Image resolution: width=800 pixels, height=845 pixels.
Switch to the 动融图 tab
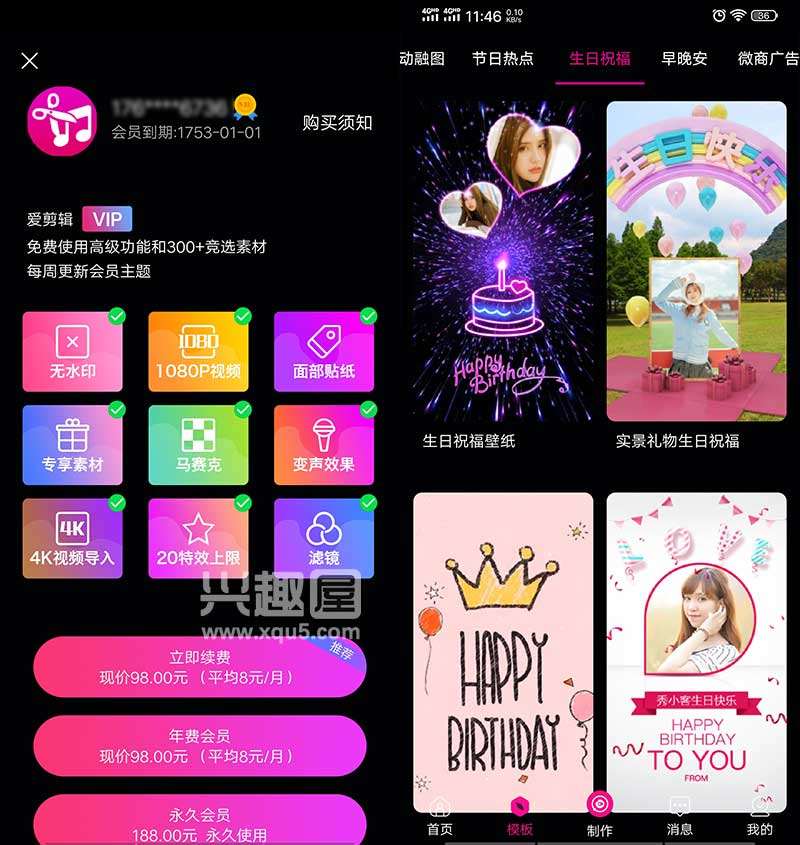(422, 59)
